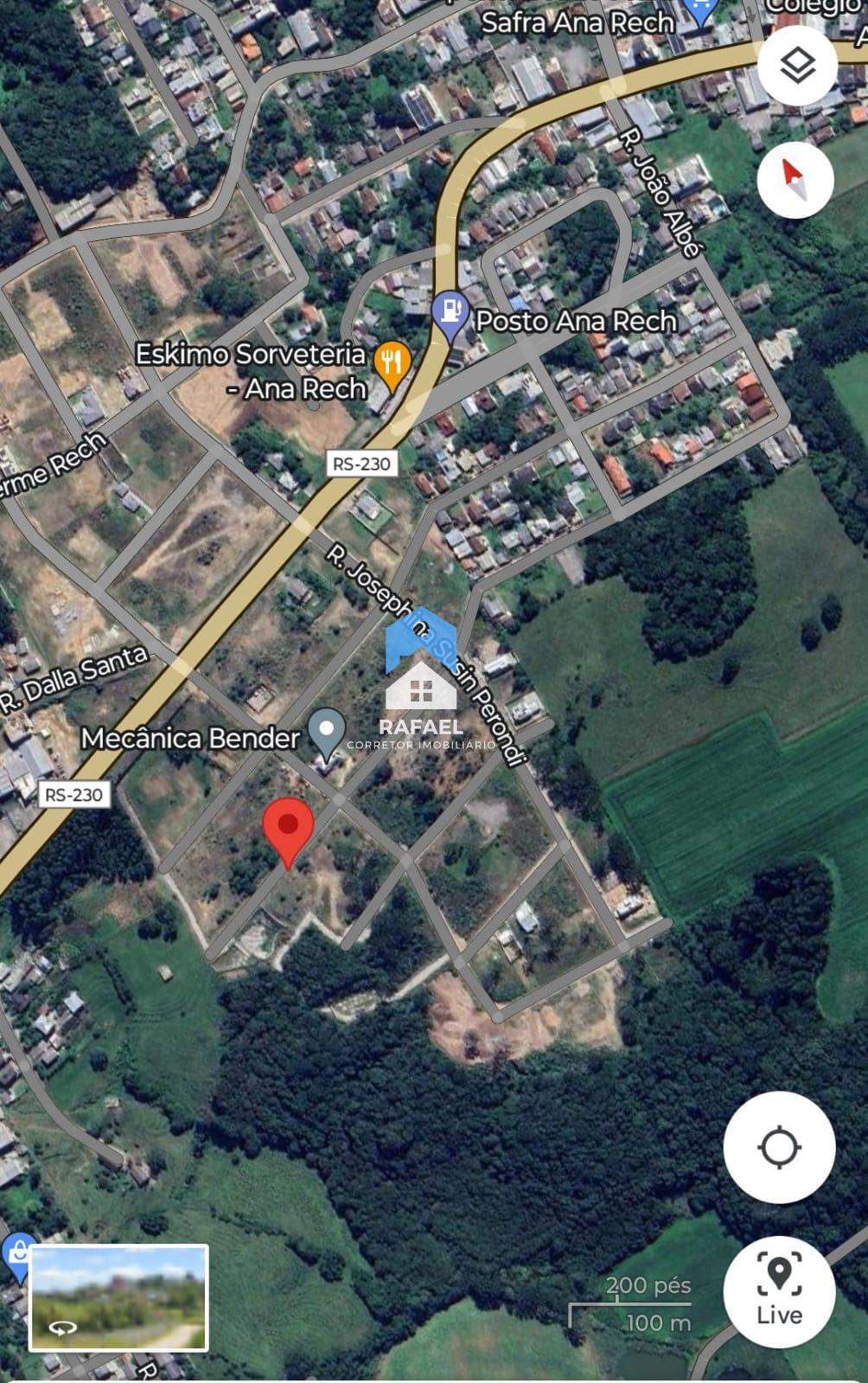Screen dimensions: 868x1383
Task: Center the map on my location
Action: (x=779, y=1148)
